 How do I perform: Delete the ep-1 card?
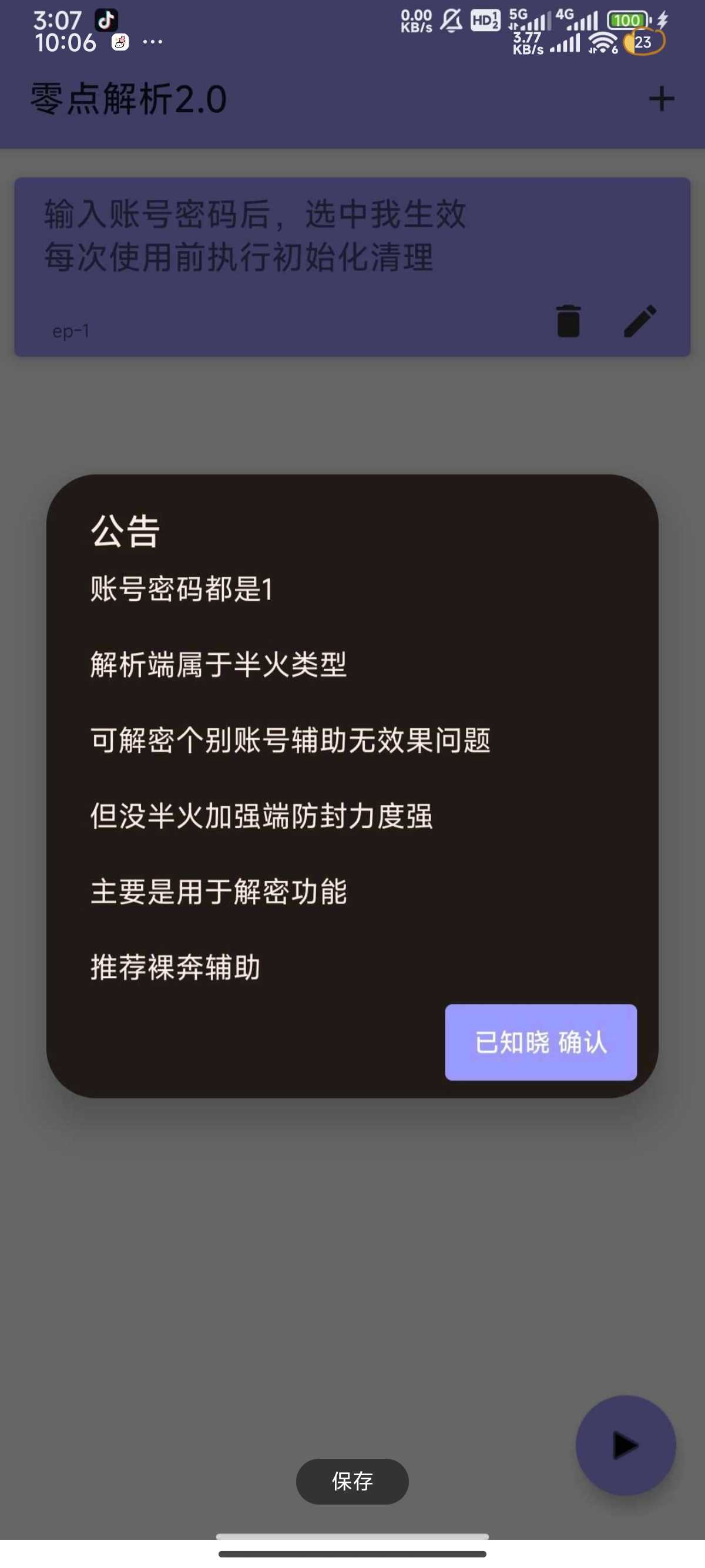click(x=568, y=321)
